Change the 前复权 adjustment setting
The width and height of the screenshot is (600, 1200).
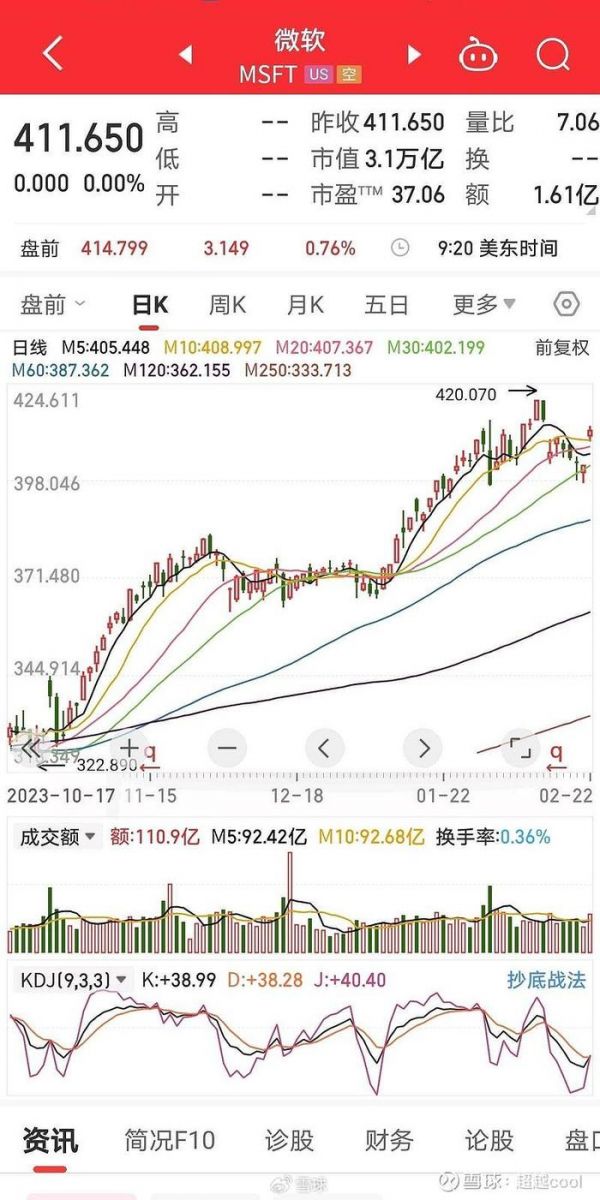[x=562, y=348]
